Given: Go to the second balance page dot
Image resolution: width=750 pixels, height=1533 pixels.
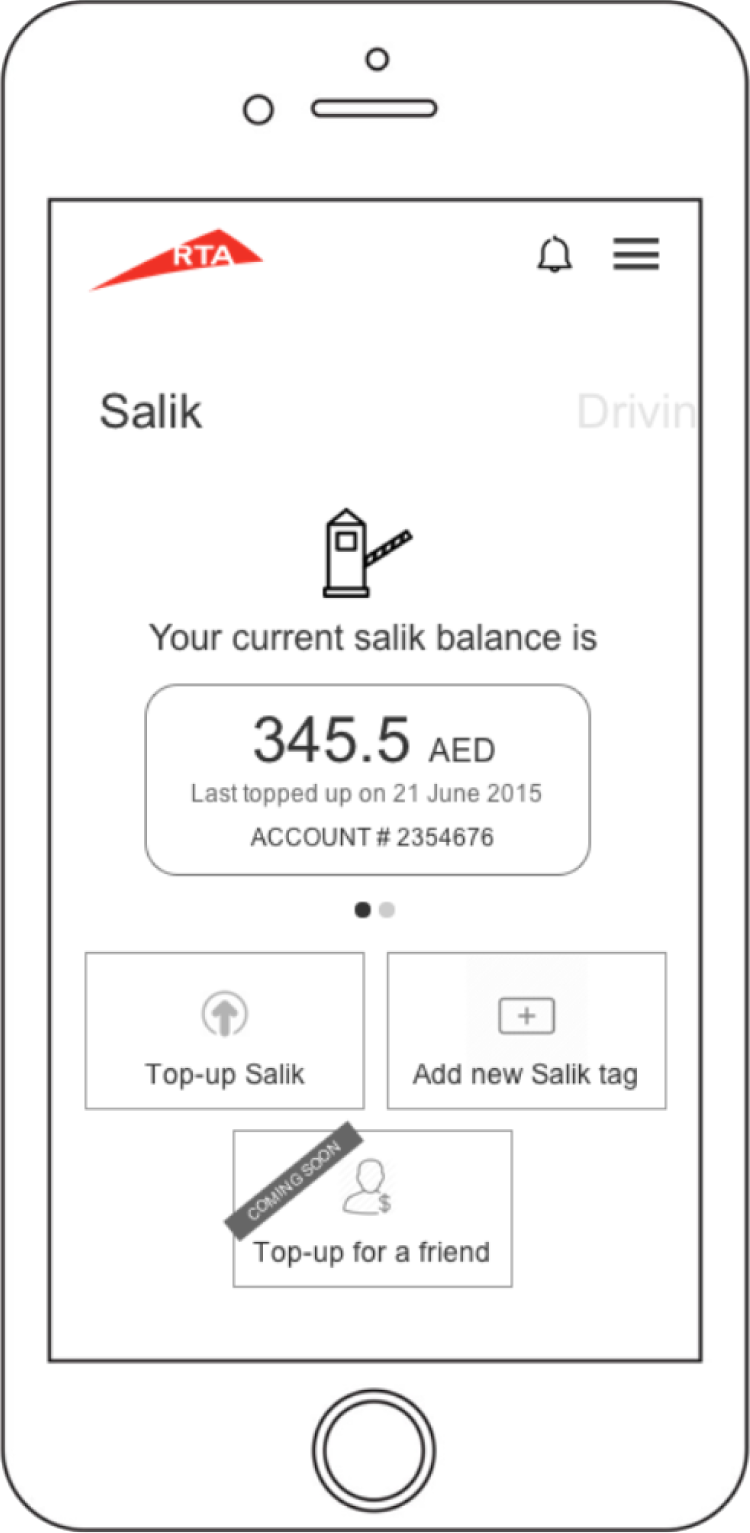Looking at the screenshot, I should point(387,910).
